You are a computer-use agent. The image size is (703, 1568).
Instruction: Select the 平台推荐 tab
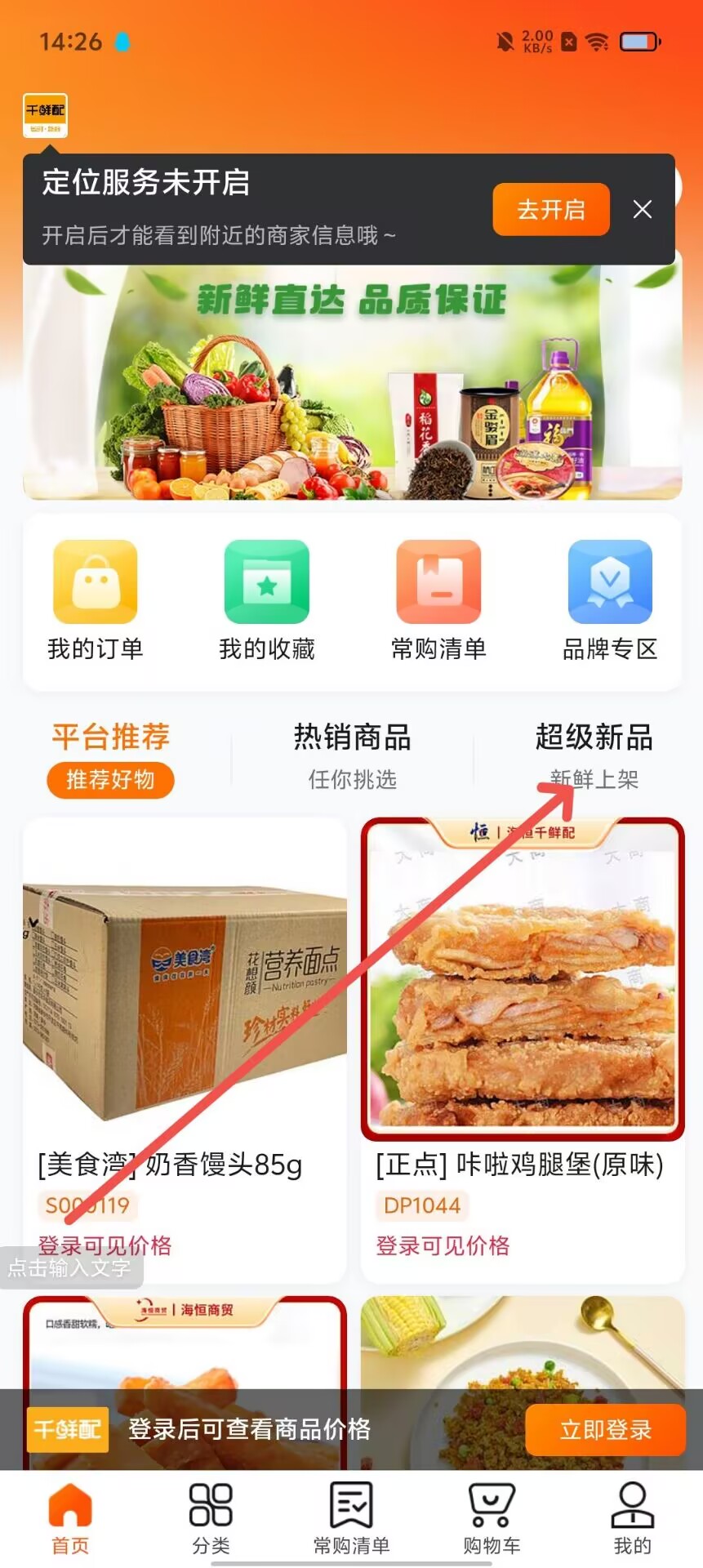pyautogui.click(x=111, y=756)
